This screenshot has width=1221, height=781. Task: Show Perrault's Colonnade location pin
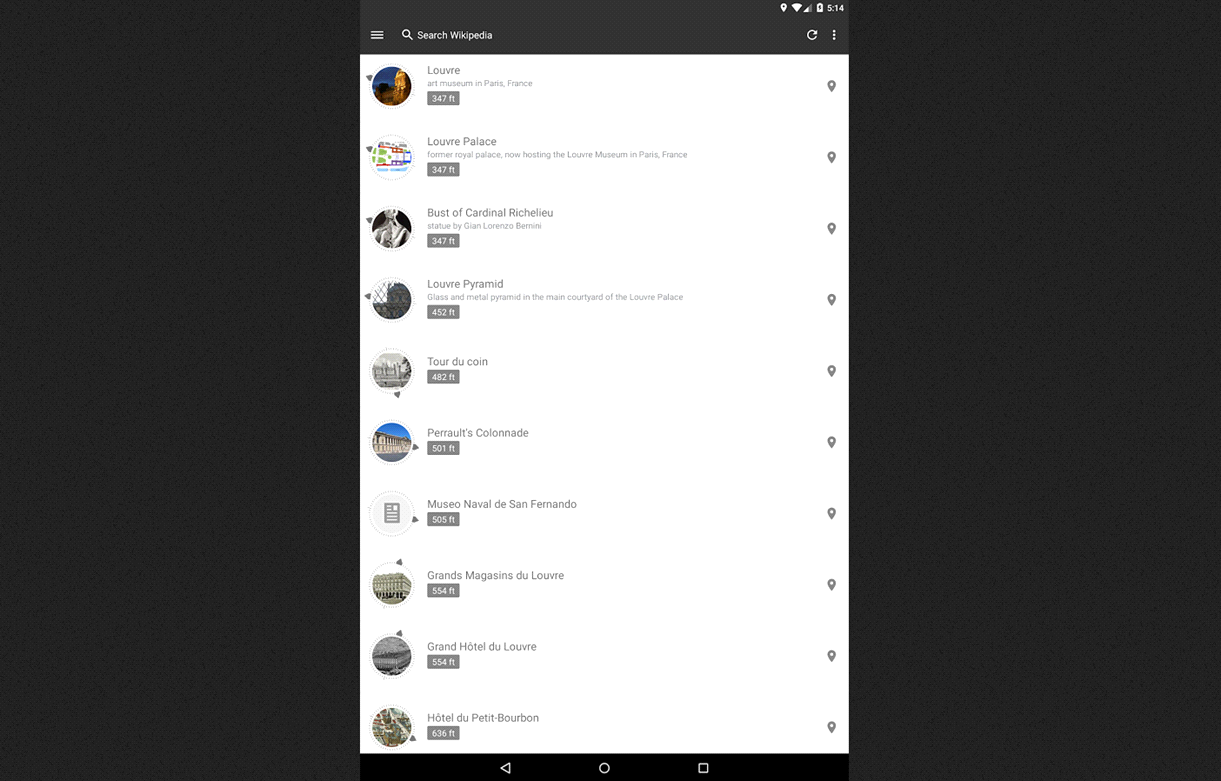click(831, 442)
